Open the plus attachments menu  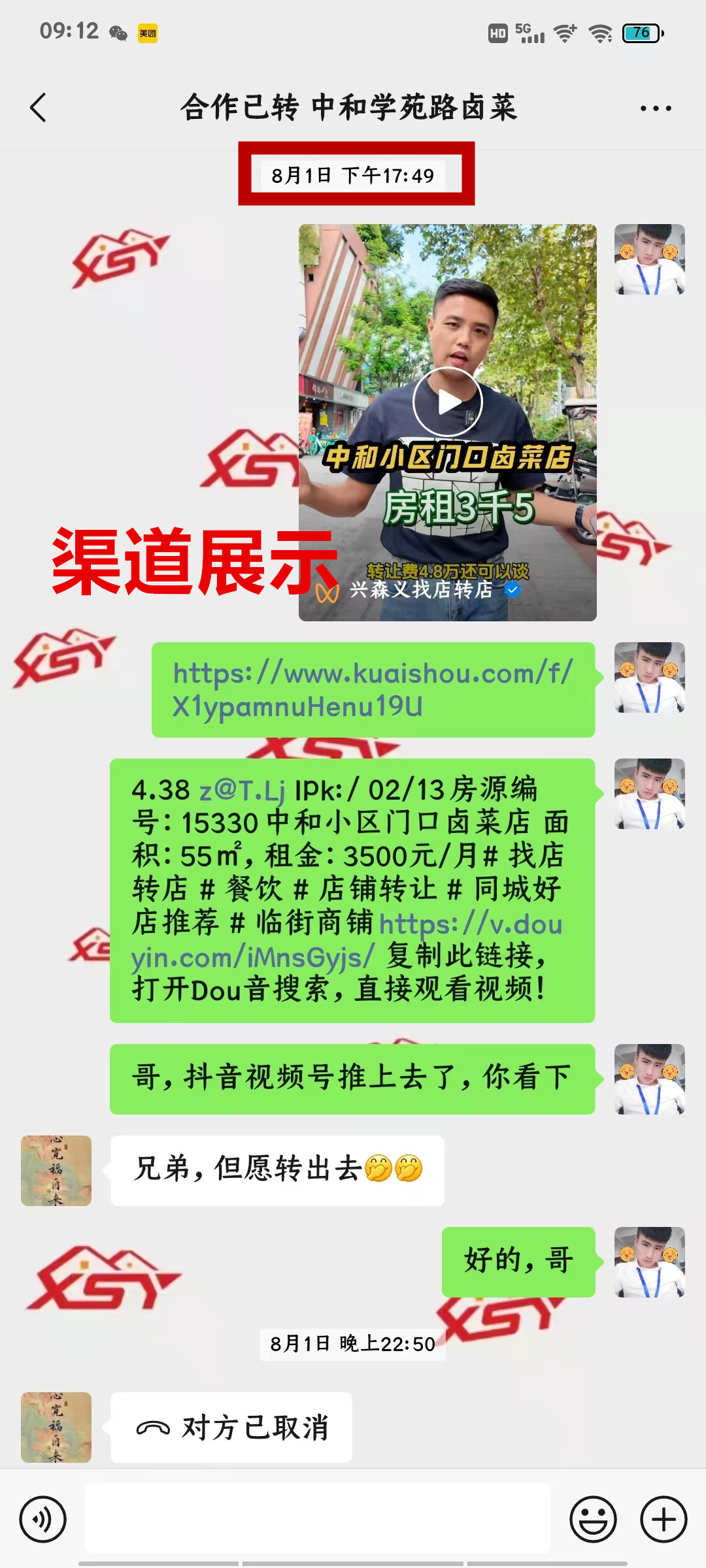(663, 1519)
